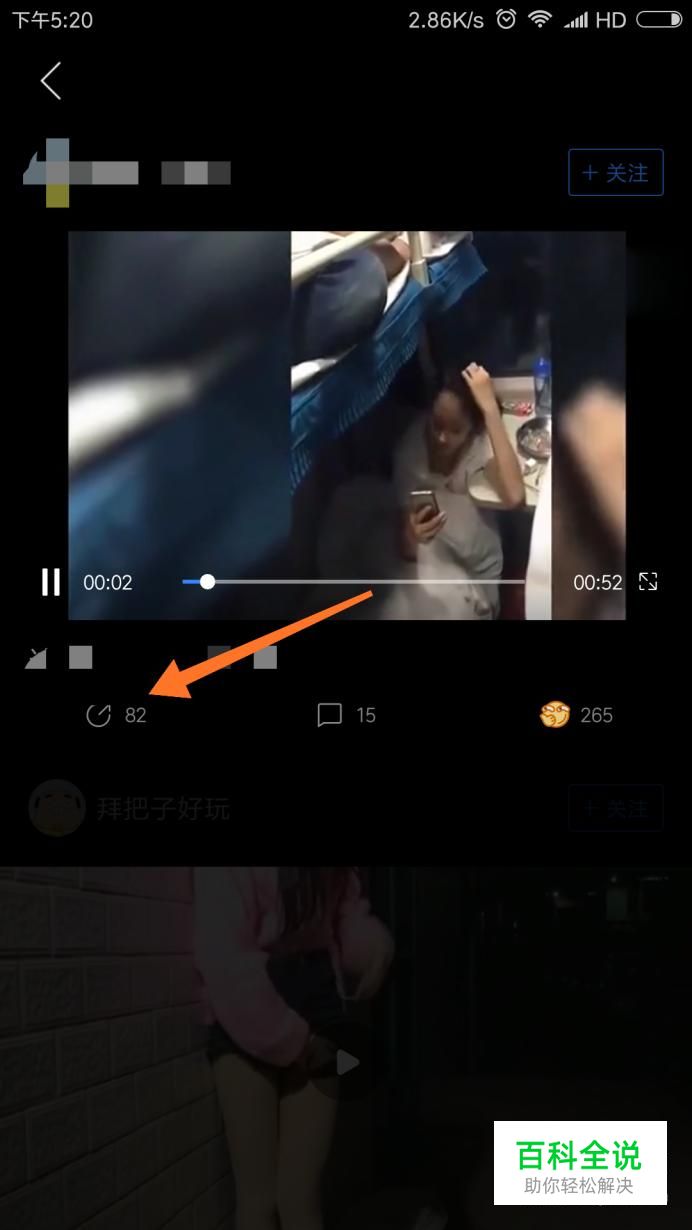Pause the playing video
Viewport: 692px width, 1230px height.
click(x=50, y=582)
